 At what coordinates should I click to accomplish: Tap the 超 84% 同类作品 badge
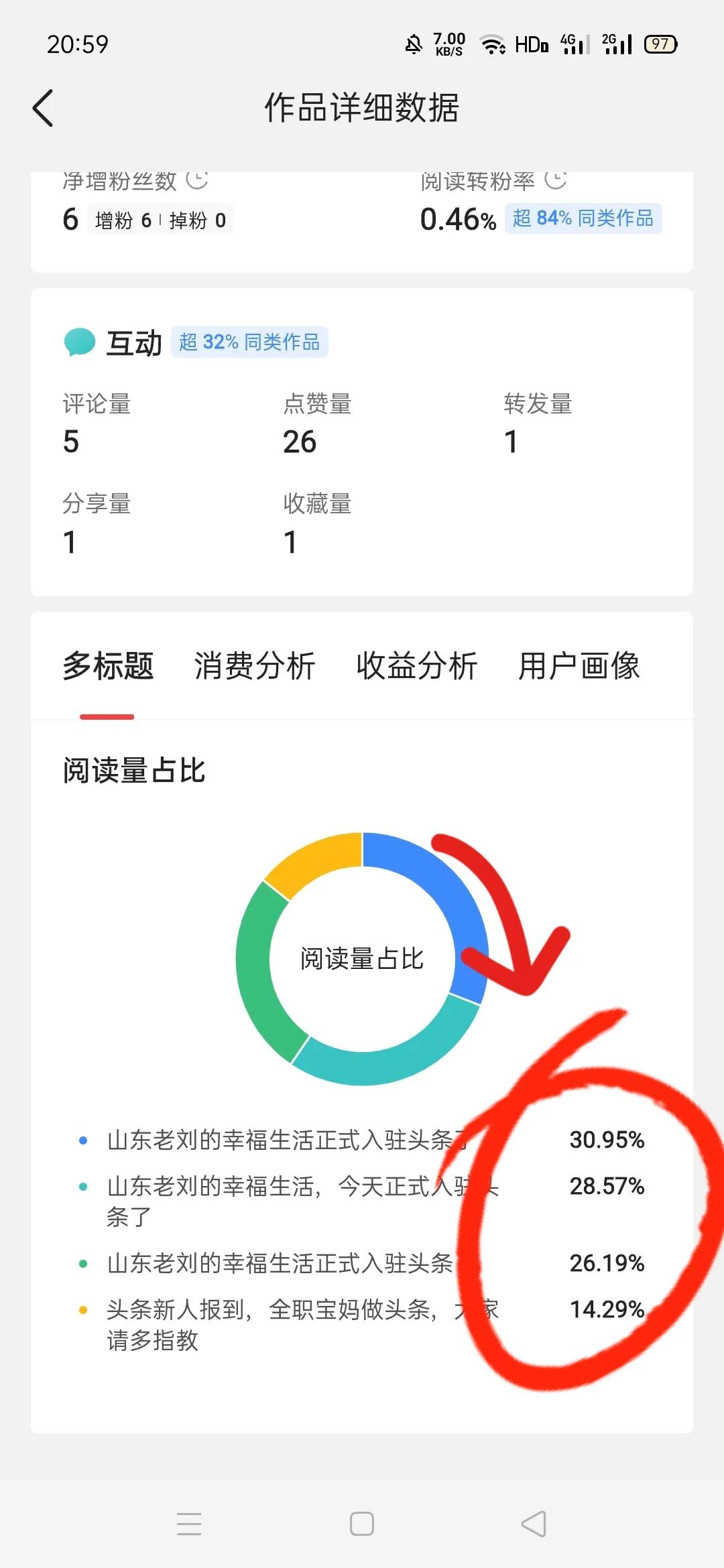pyautogui.click(x=583, y=218)
